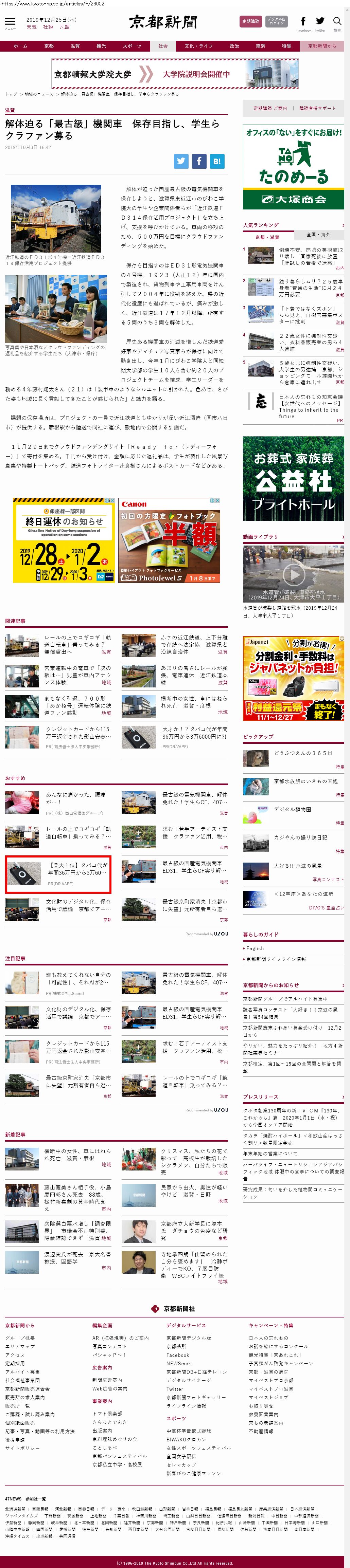
Task: Open the 天気 link in header
Action: (31, 27)
